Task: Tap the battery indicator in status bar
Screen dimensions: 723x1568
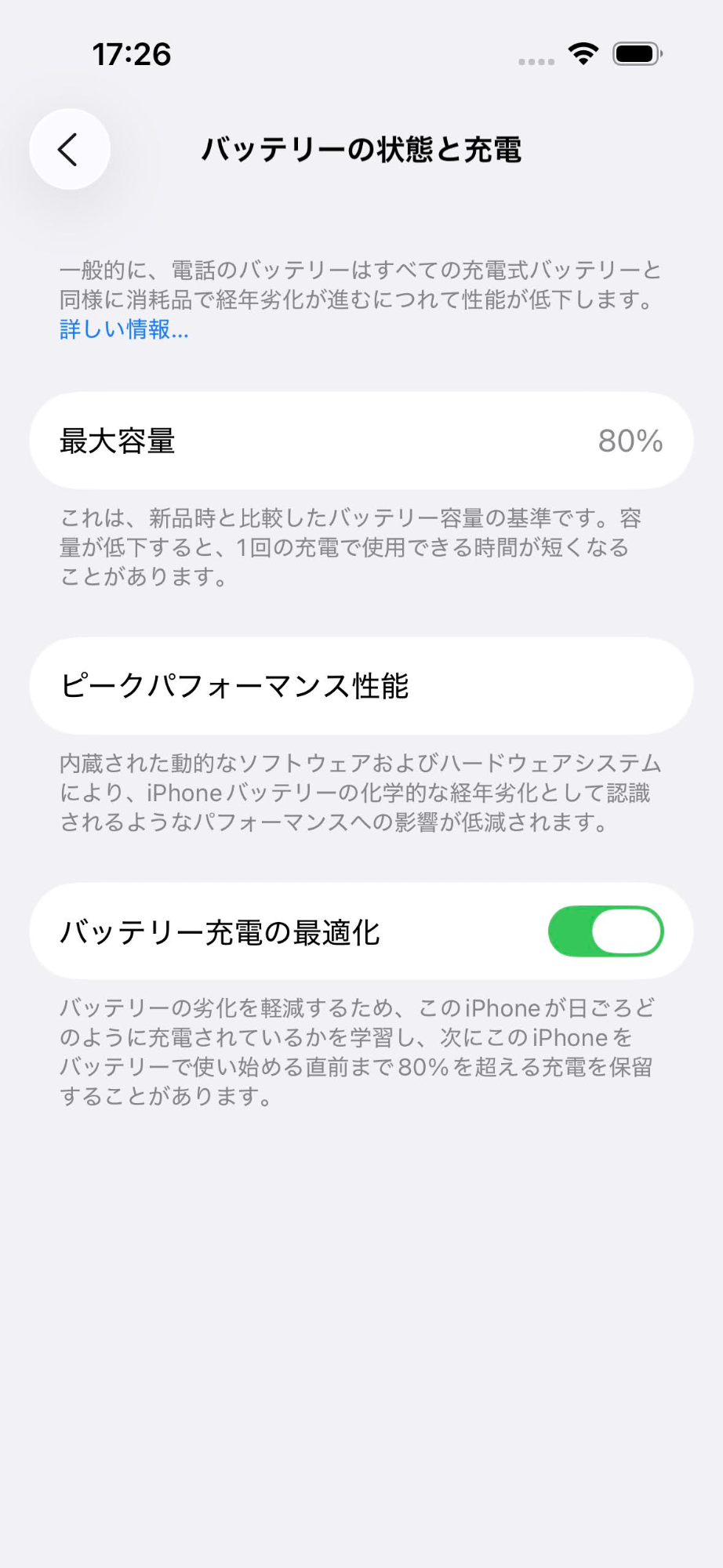Action: (x=635, y=53)
